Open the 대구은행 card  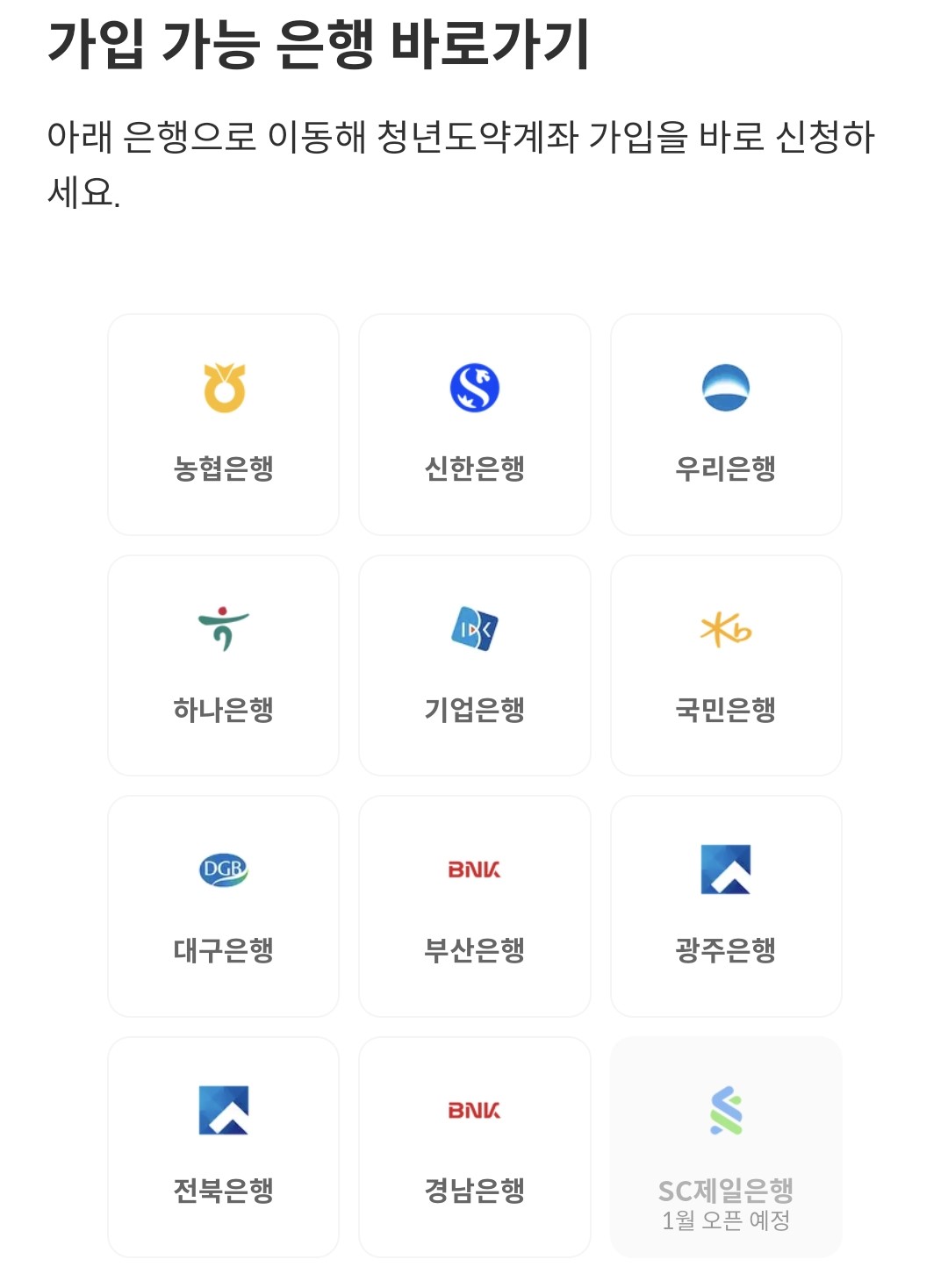pos(223,906)
